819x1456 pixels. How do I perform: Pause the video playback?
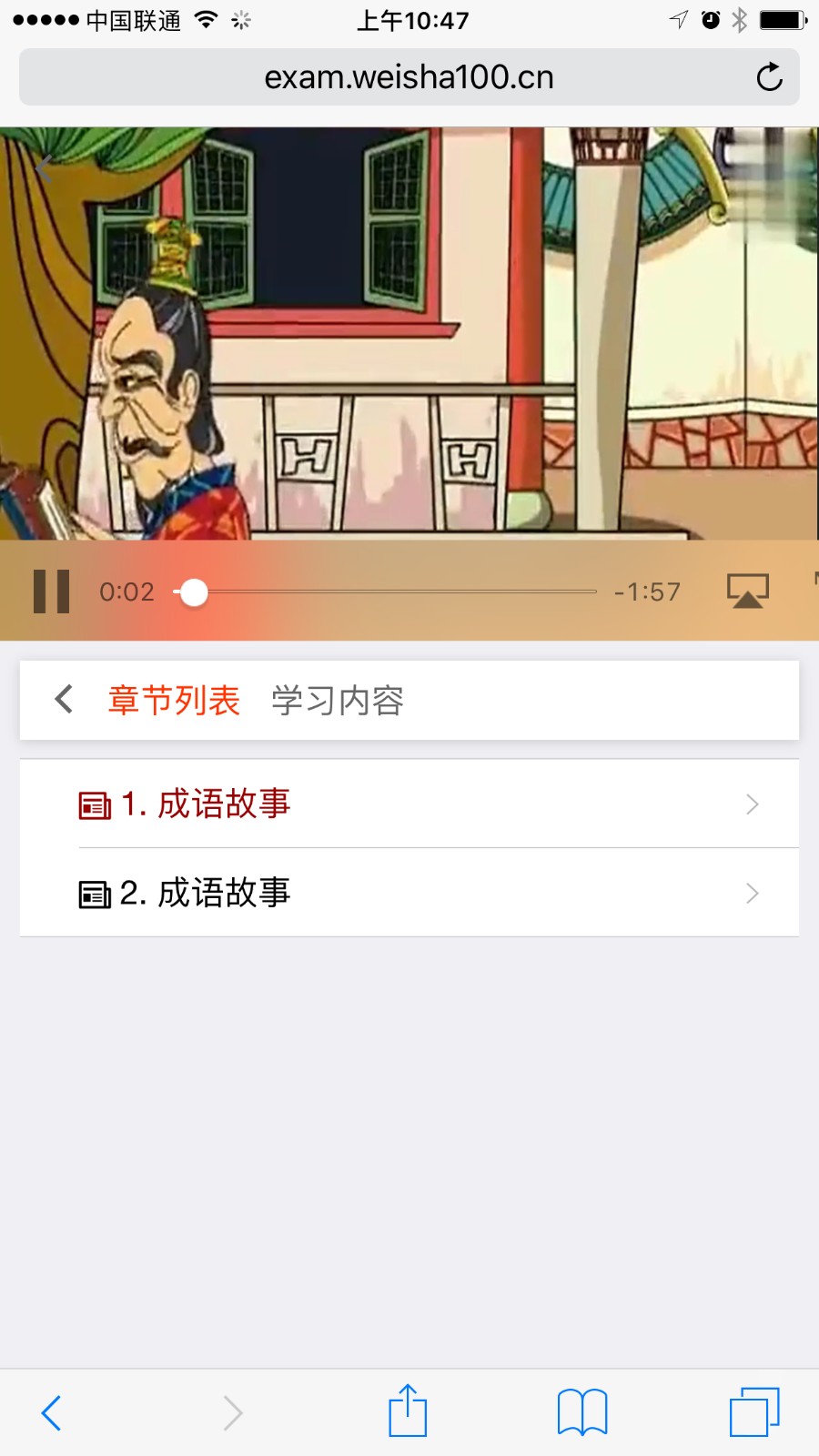pyautogui.click(x=51, y=591)
